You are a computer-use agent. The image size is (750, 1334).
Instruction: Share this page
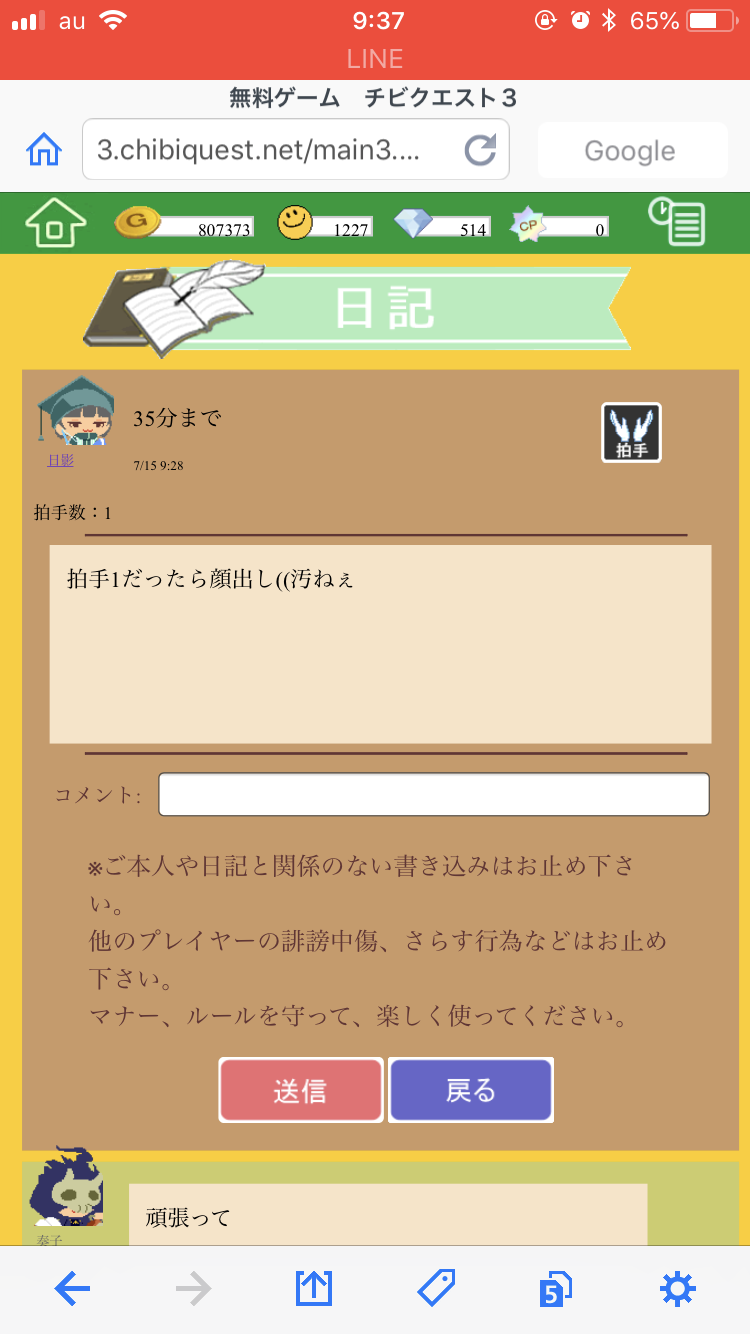click(313, 1290)
